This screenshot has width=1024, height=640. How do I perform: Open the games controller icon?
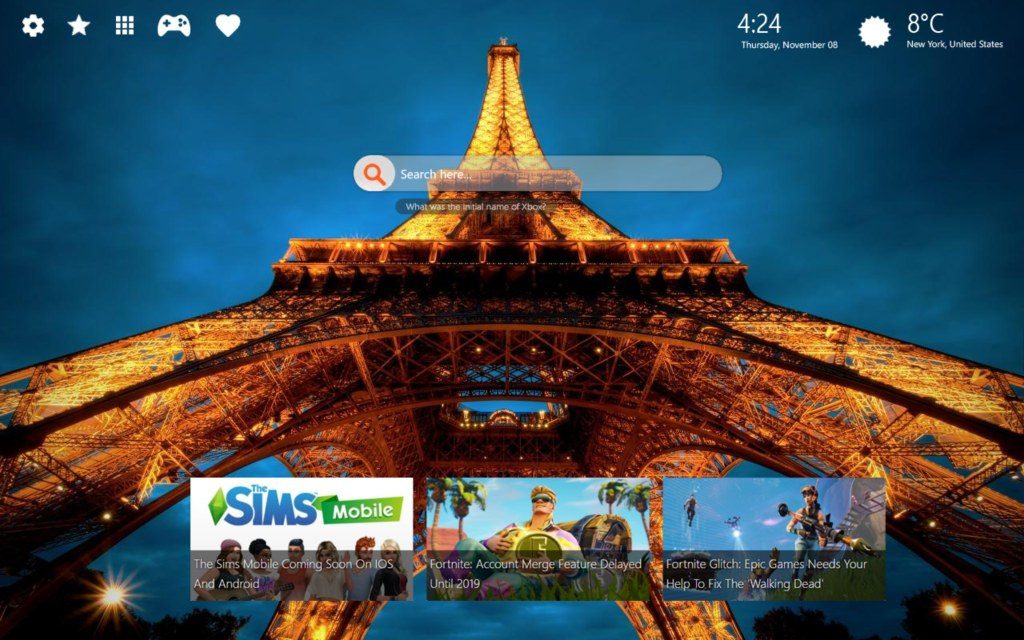174,26
